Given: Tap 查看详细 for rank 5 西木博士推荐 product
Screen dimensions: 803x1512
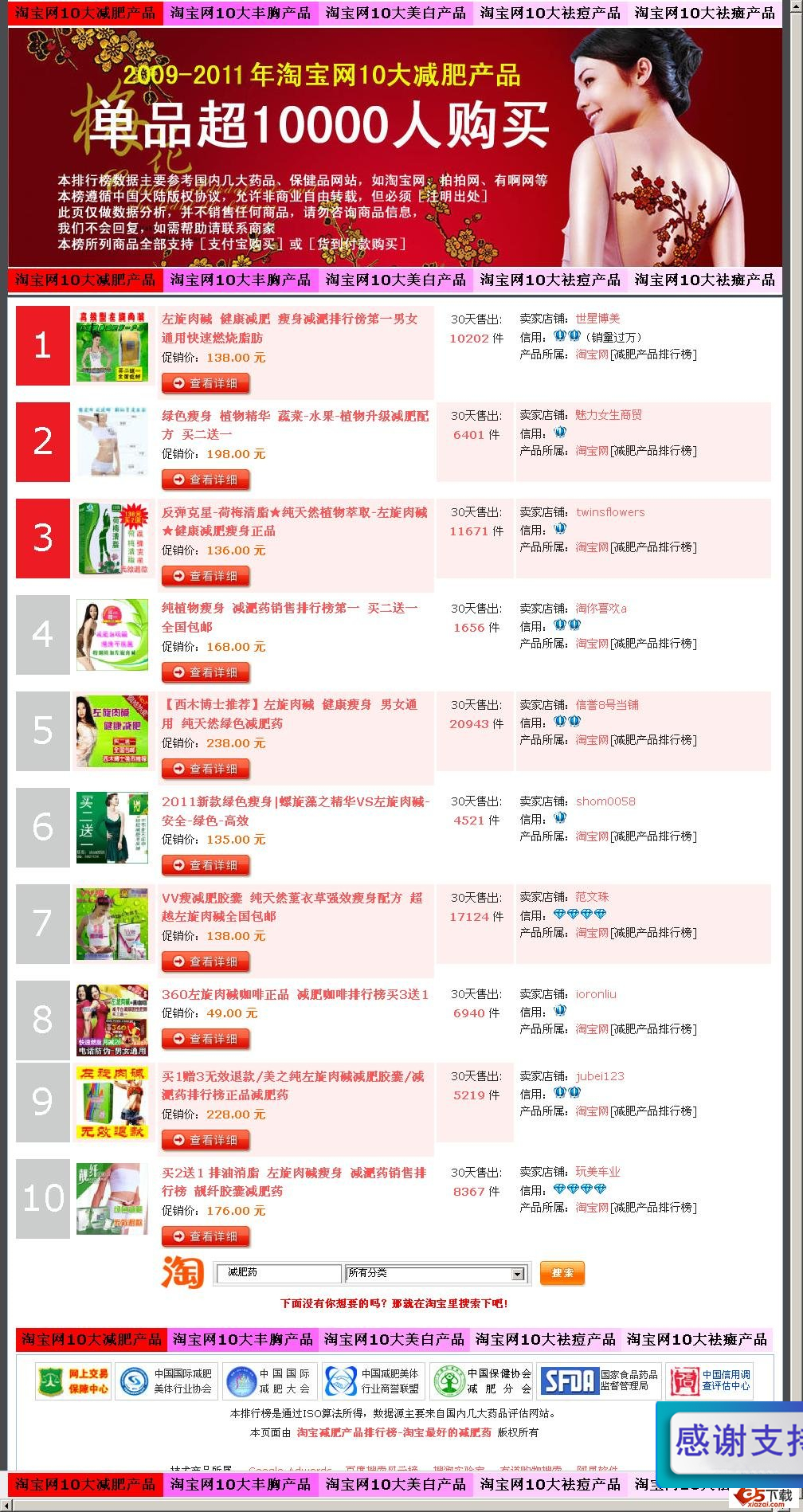Looking at the screenshot, I should coord(206,770).
